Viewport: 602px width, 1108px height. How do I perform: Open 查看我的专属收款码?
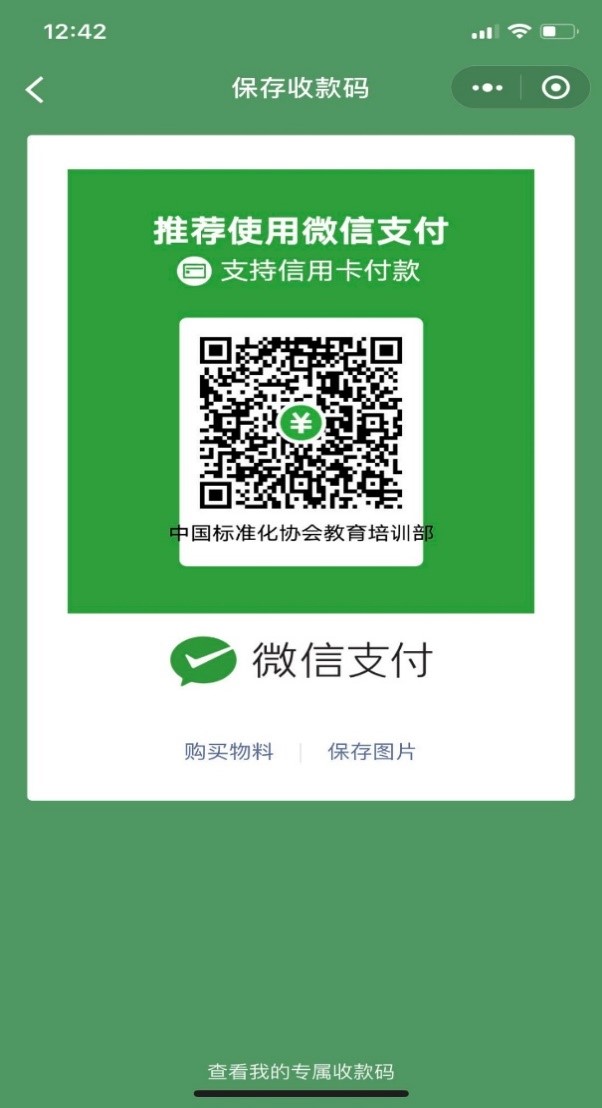301,1071
